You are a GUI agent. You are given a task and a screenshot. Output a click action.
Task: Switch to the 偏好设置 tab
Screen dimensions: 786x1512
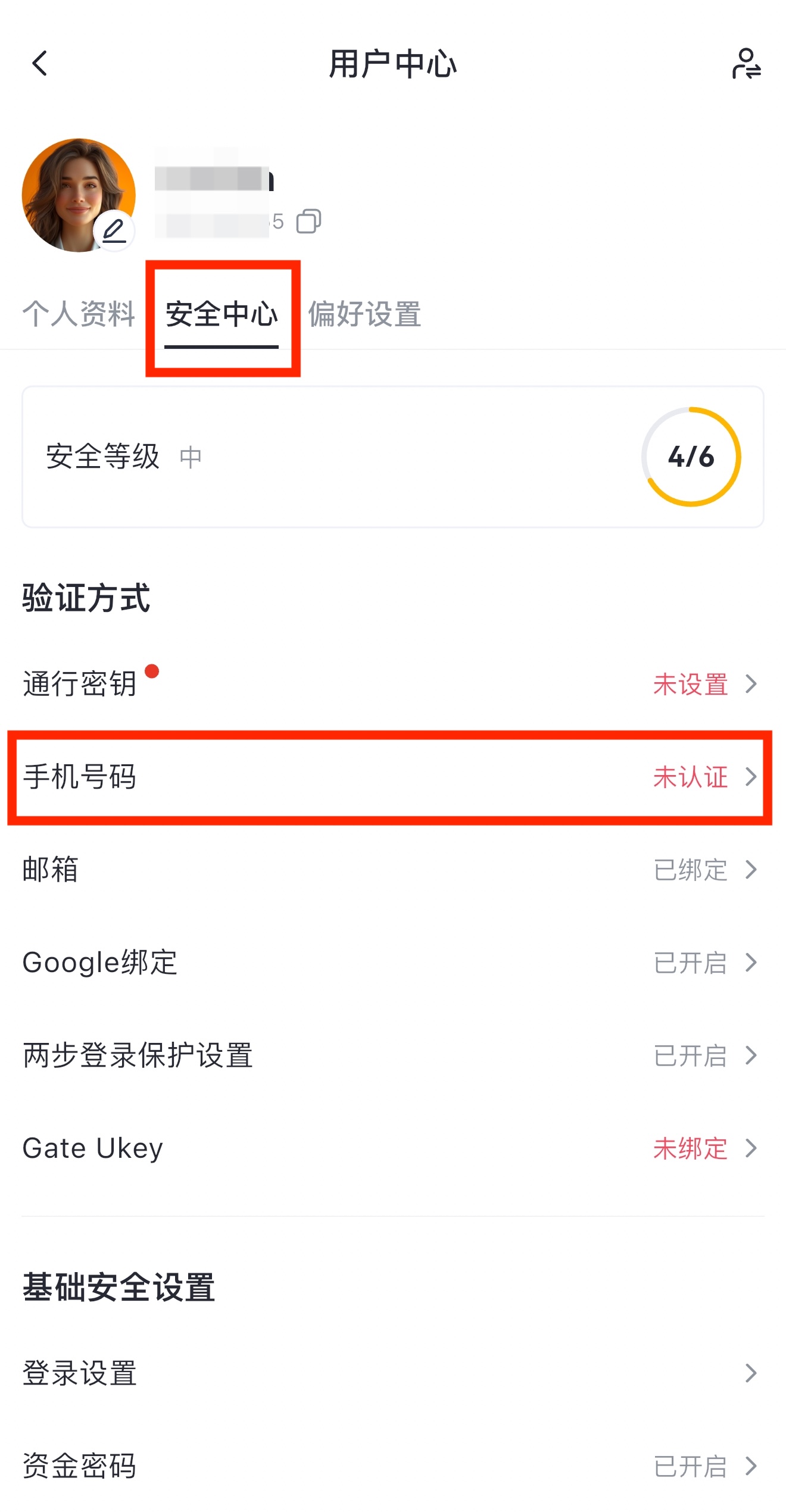coord(364,314)
